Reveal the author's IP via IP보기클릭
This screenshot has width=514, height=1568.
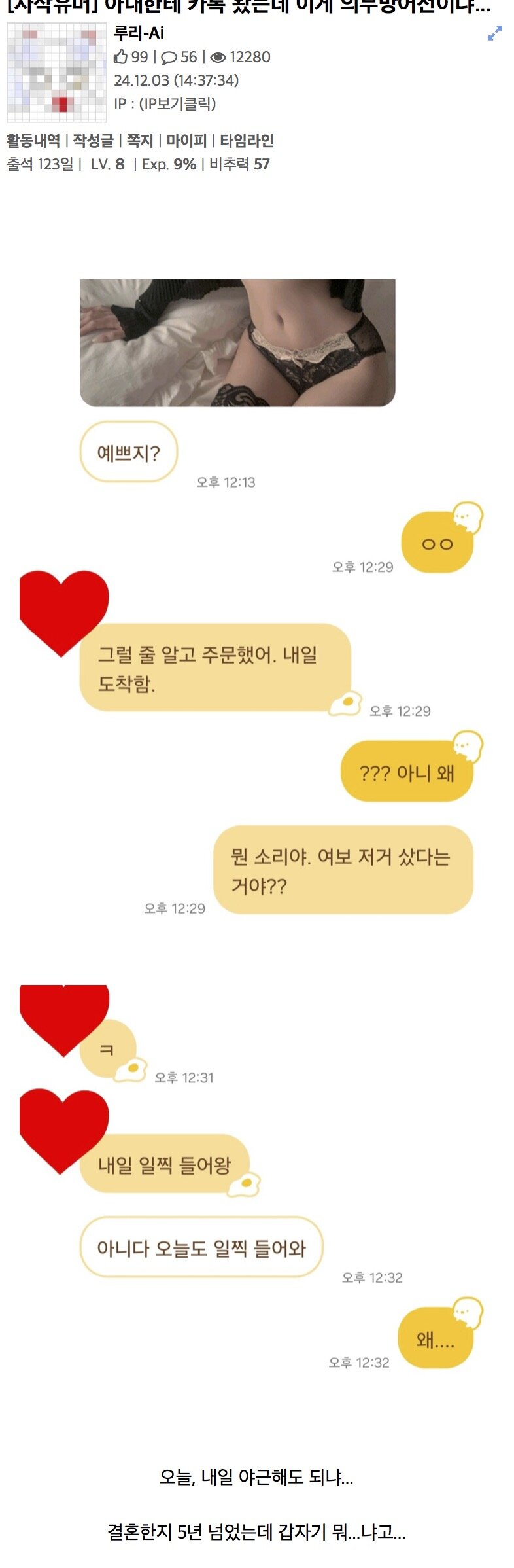(177, 103)
